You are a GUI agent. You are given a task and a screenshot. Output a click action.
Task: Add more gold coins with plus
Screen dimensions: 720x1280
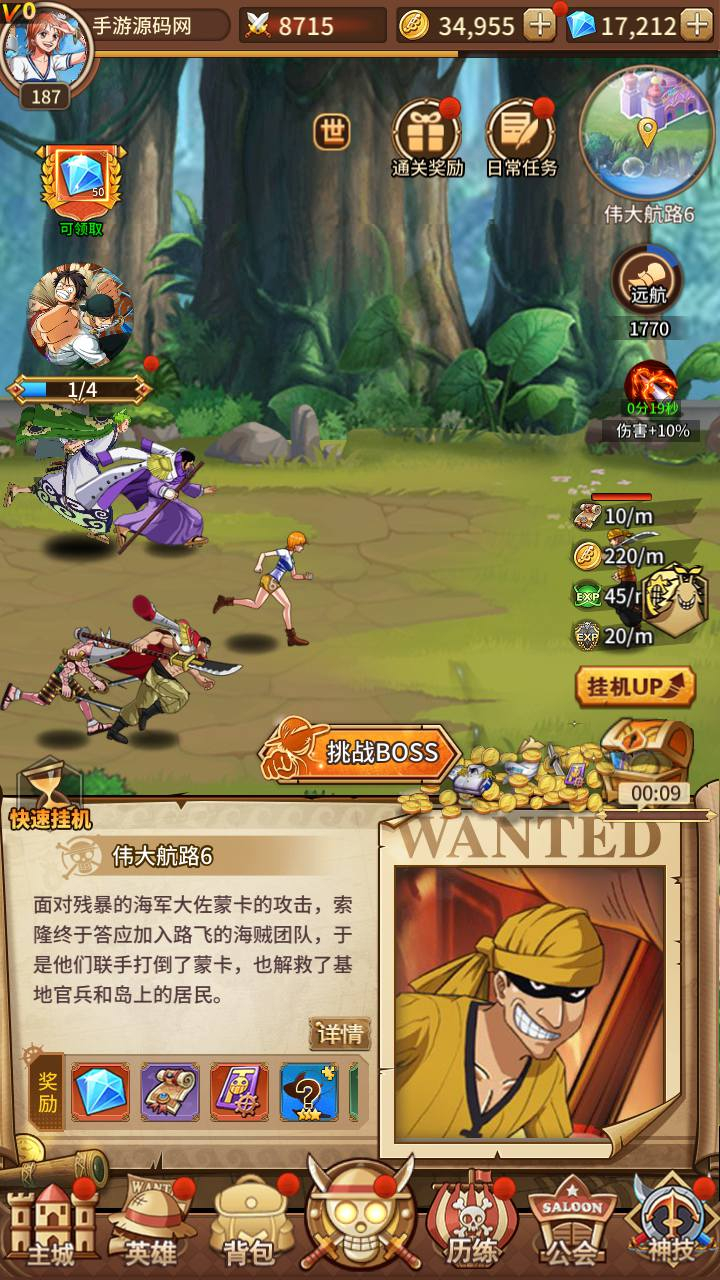click(x=540, y=26)
